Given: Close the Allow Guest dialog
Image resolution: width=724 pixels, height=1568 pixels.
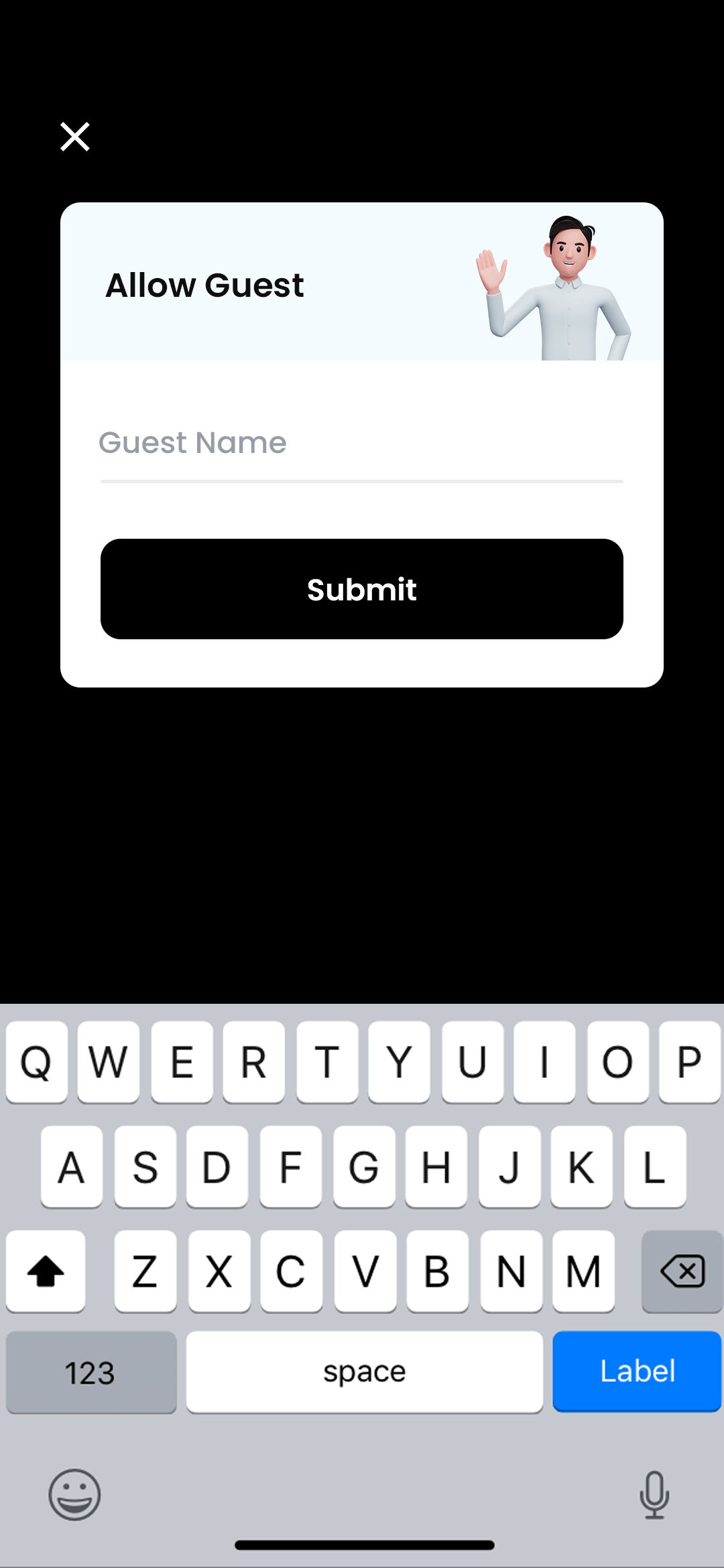Looking at the screenshot, I should [x=74, y=137].
